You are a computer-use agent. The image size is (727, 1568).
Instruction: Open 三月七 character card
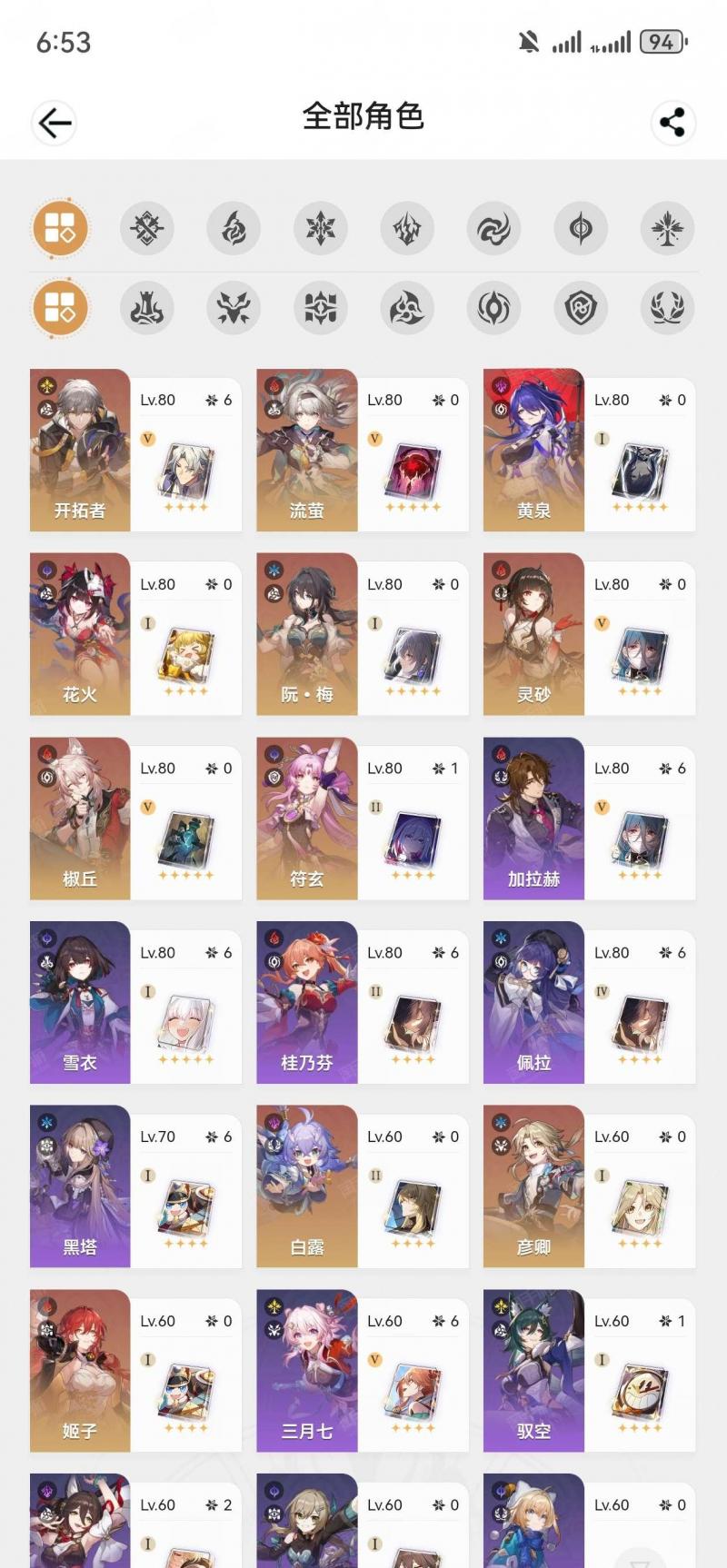point(363,1371)
